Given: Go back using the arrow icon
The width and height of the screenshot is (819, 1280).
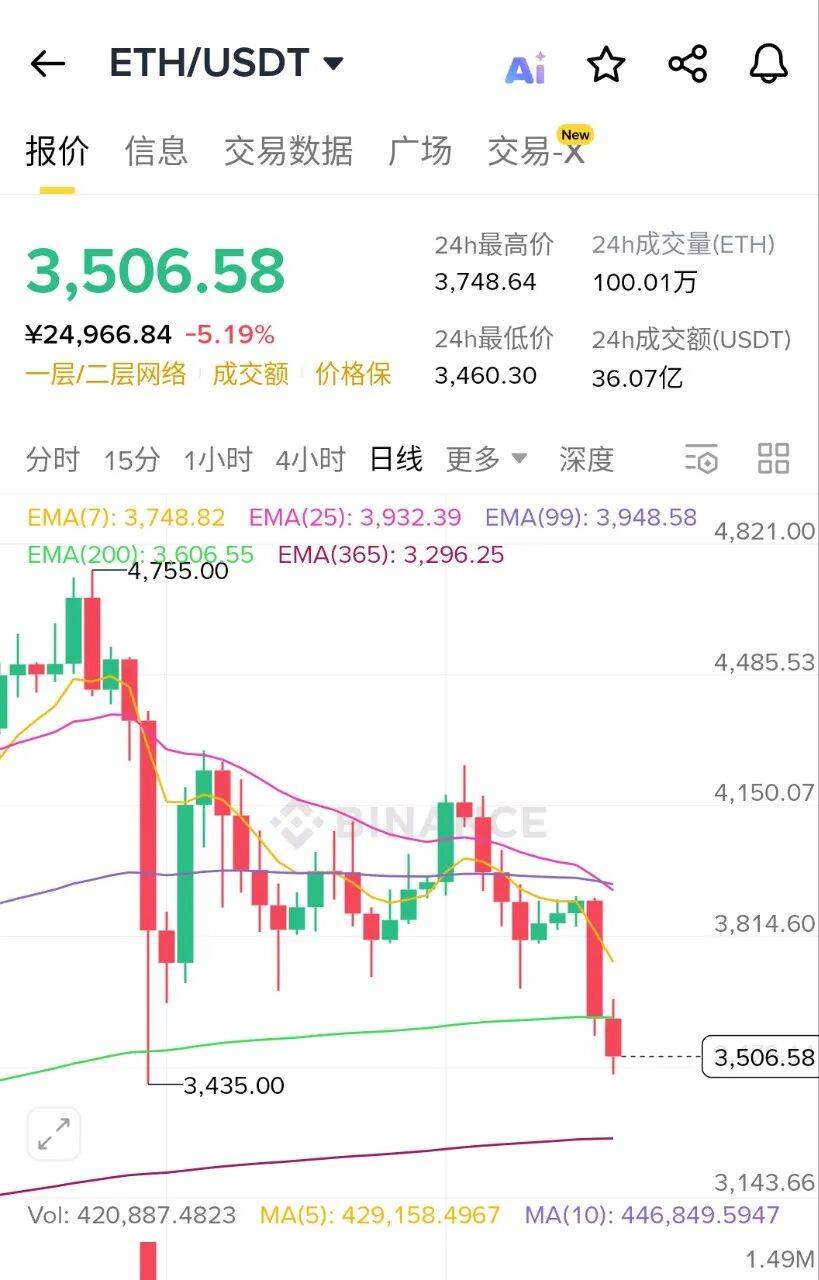Looking at the screenshot, I should click(x=47, y=64).
